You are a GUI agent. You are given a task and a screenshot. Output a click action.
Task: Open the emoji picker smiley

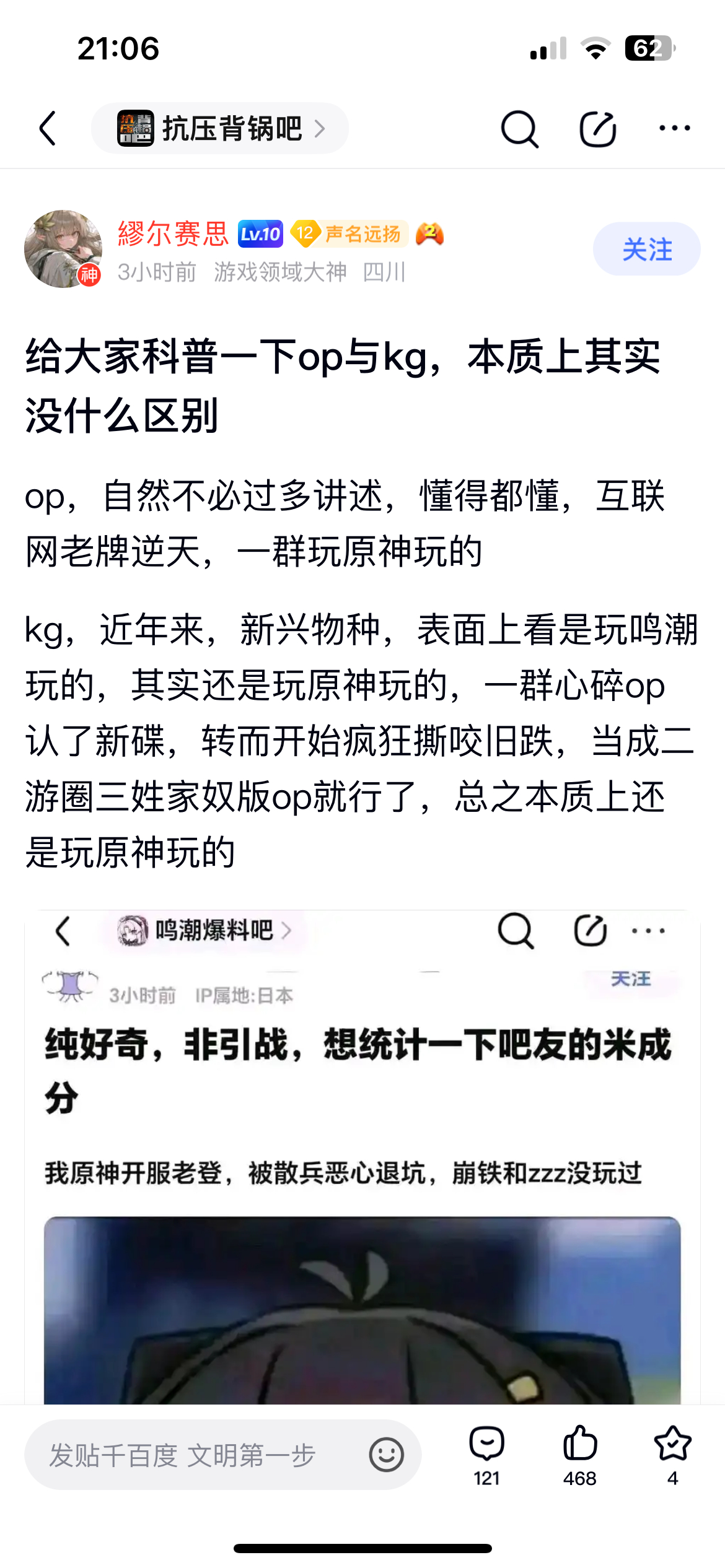coord(386,1455)
